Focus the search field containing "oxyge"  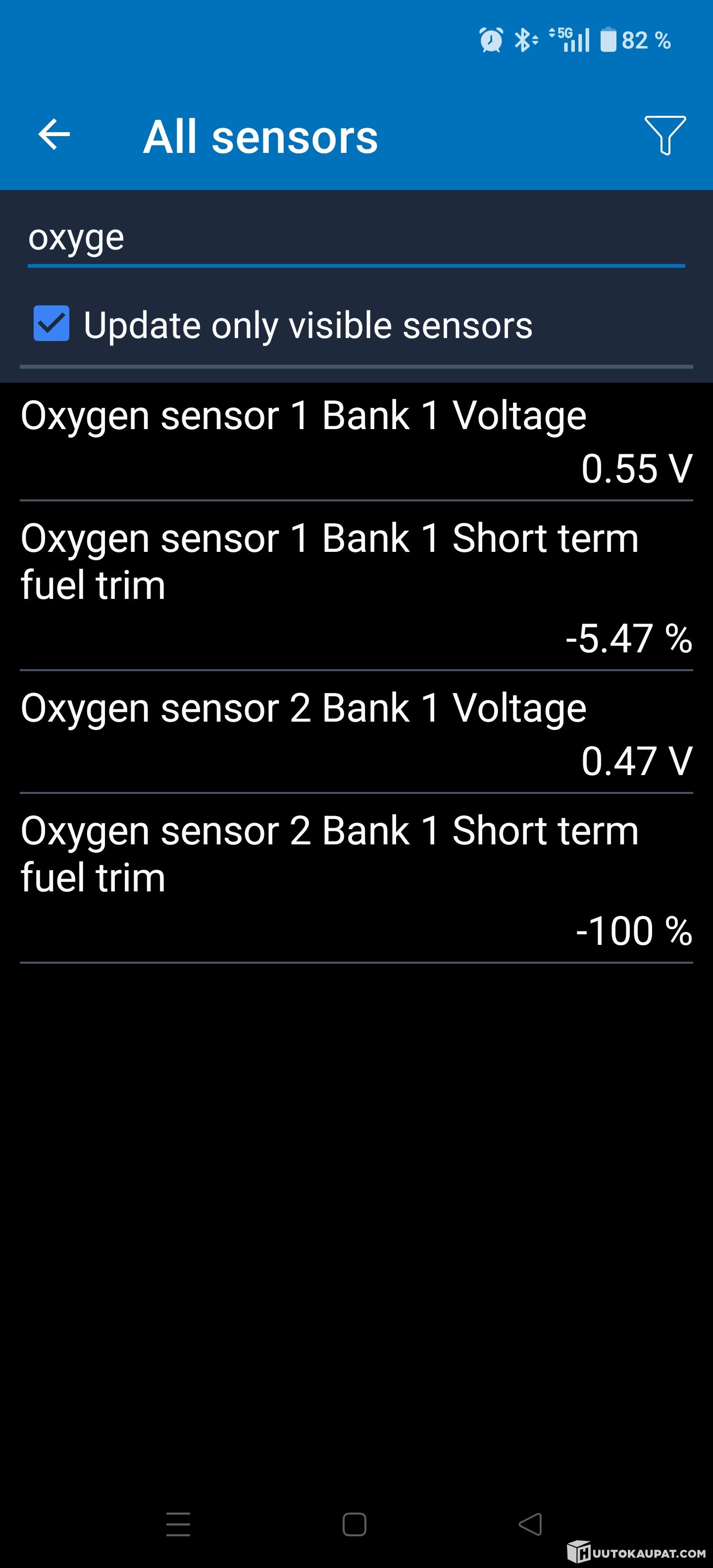coord(356,238)
